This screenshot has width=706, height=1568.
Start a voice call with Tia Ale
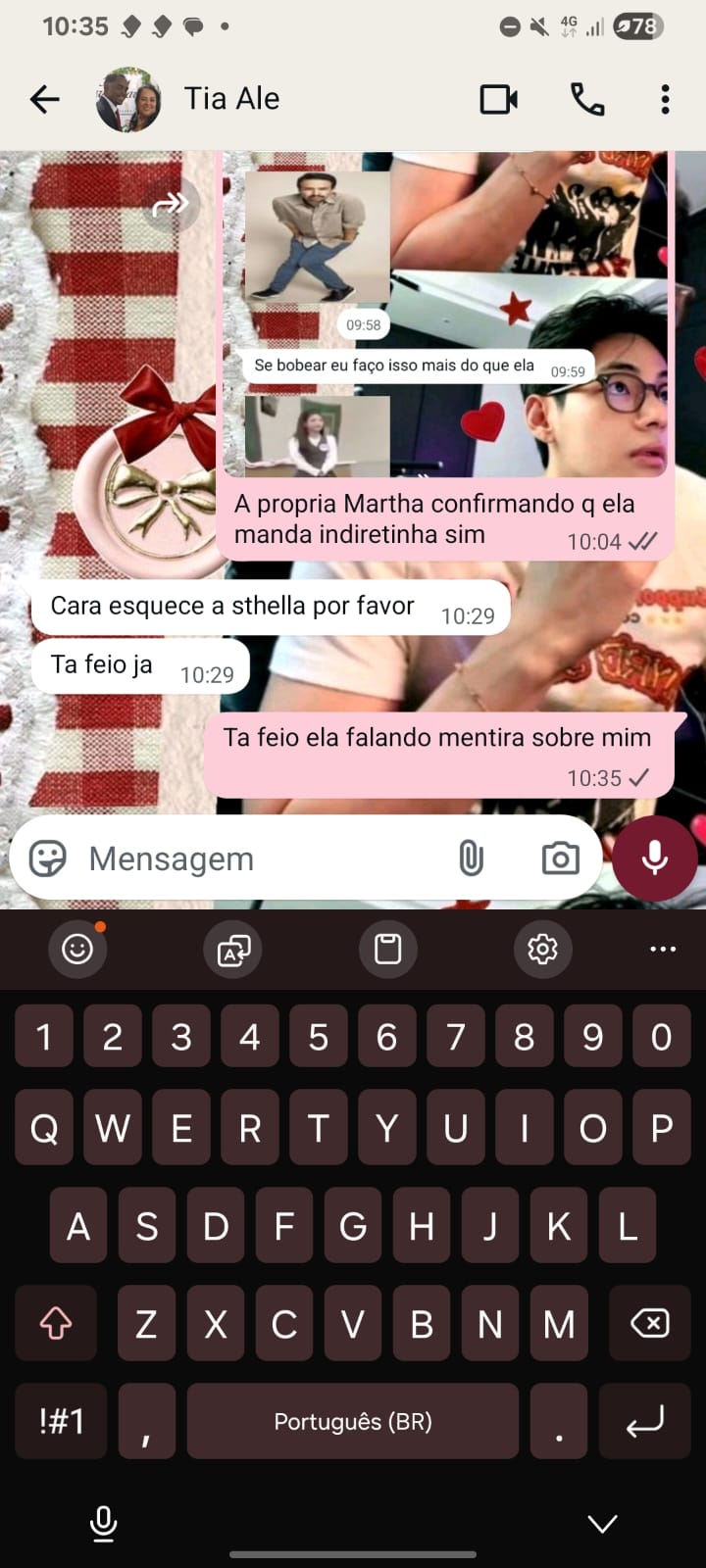coord(586,99)
